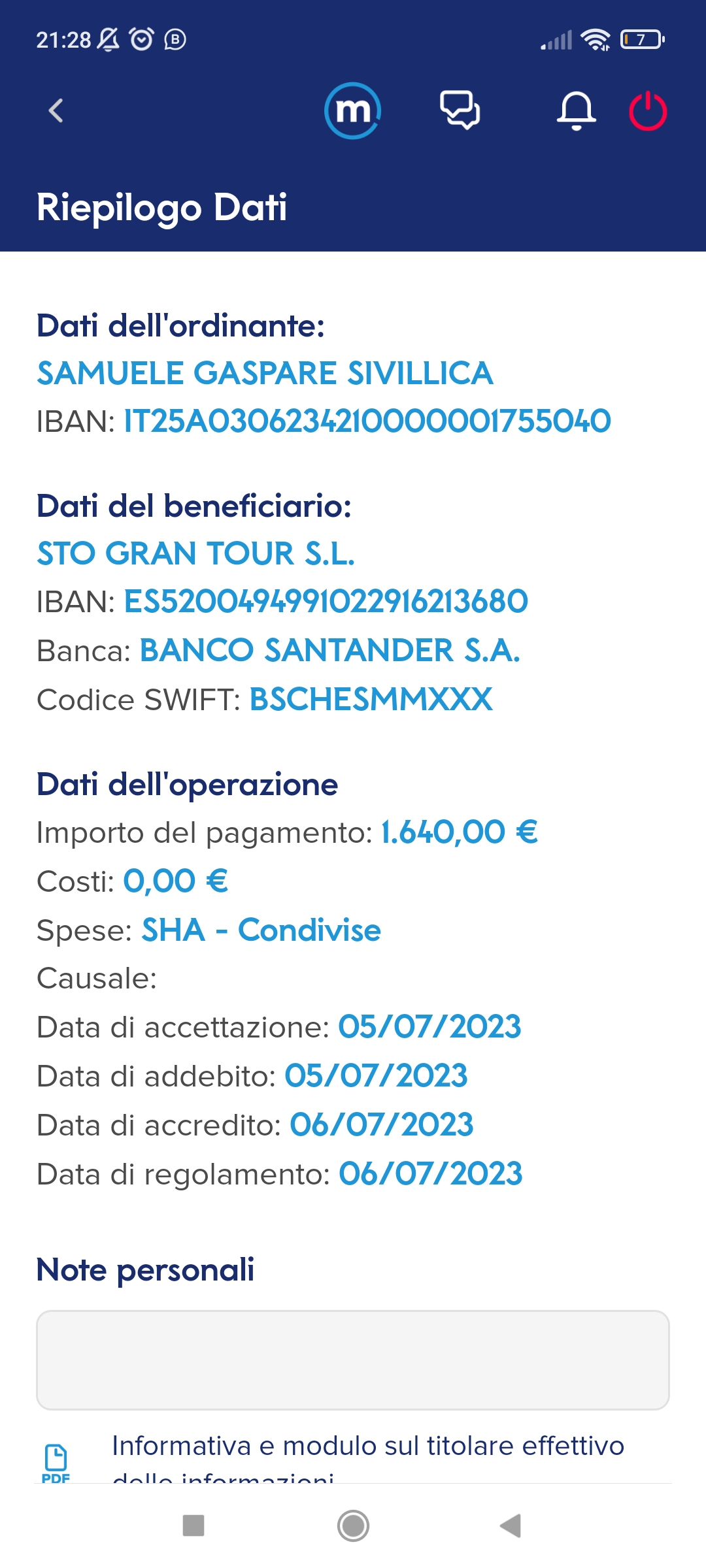Open the notifications bell
This screenshot has height=1568, width=706.
[576, 111]
